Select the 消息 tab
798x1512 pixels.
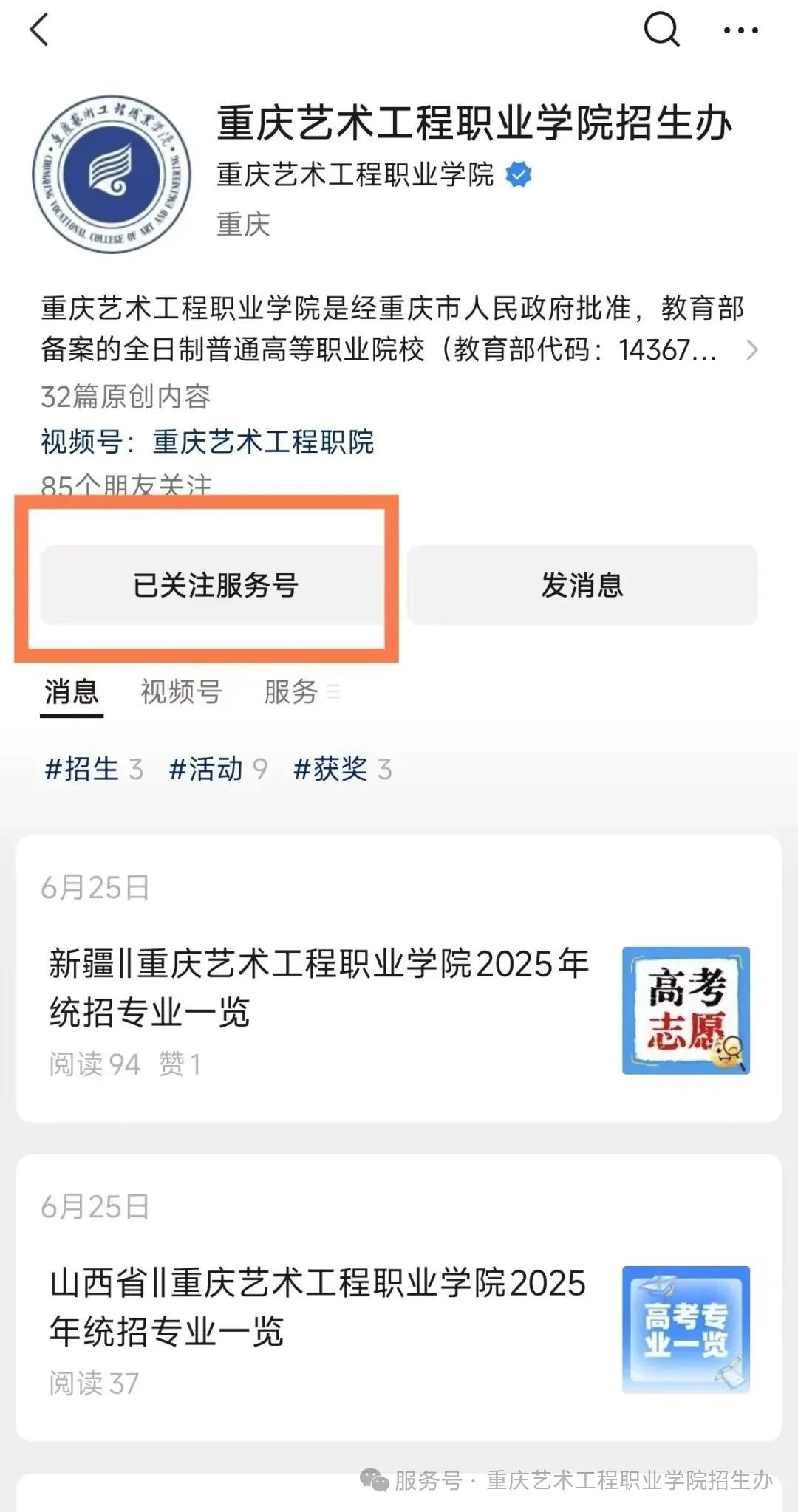pos(72,692)
